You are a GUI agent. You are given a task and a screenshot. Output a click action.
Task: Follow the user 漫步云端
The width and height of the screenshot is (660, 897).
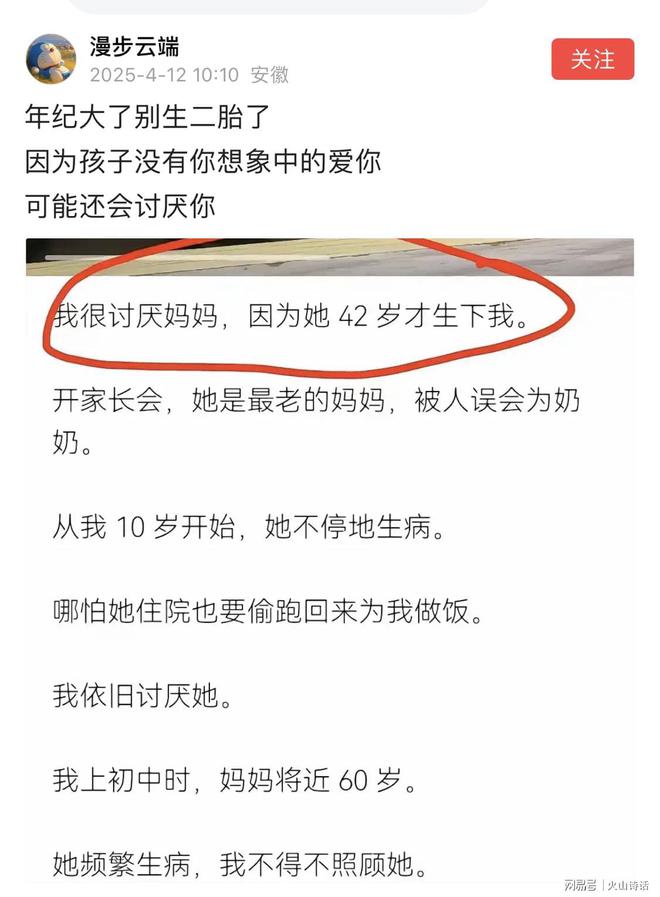(x=592, y=59)
